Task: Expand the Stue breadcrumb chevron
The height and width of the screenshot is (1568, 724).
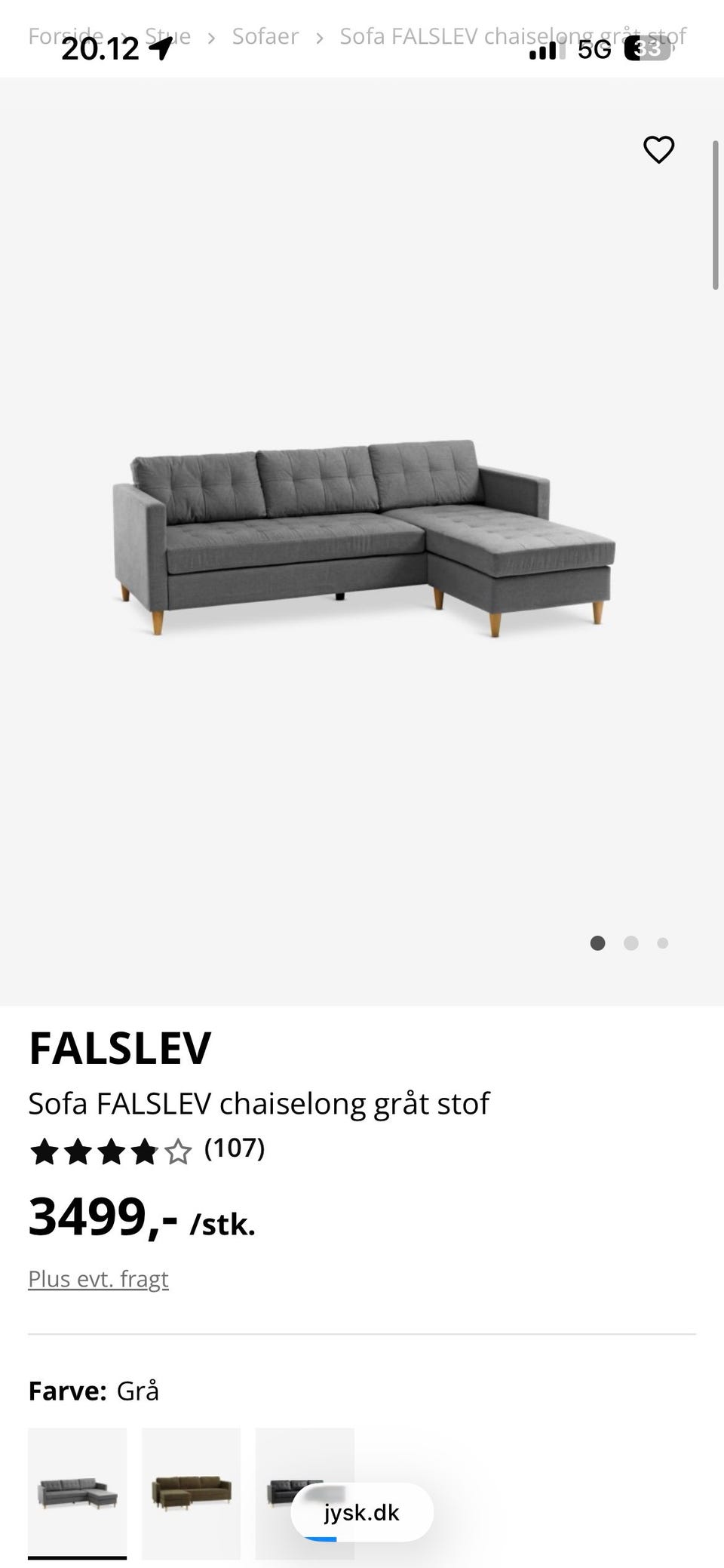Action: pyautogui.click(x=213, y=35)
